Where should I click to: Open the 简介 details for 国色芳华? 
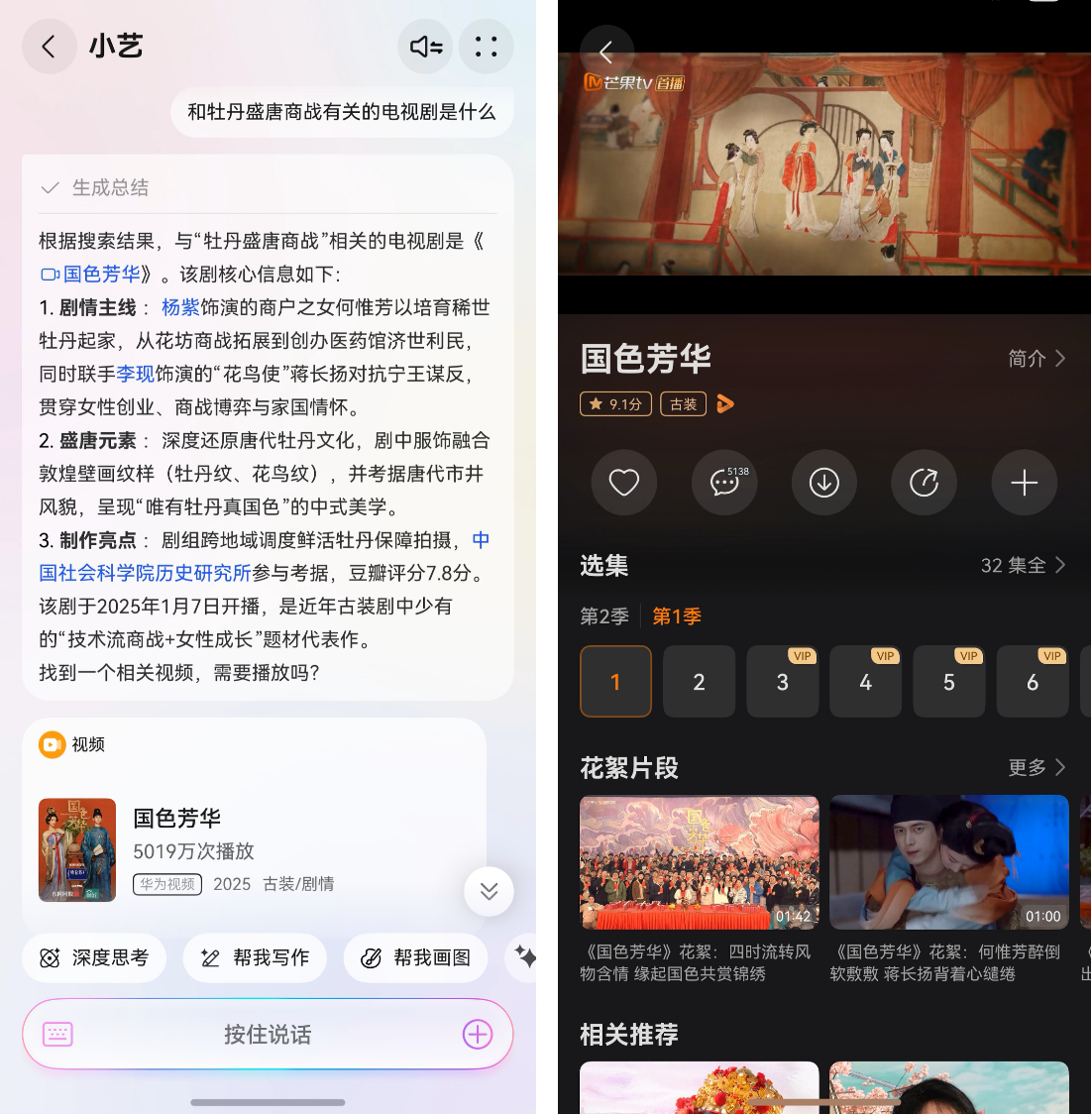coord(1037,359)
